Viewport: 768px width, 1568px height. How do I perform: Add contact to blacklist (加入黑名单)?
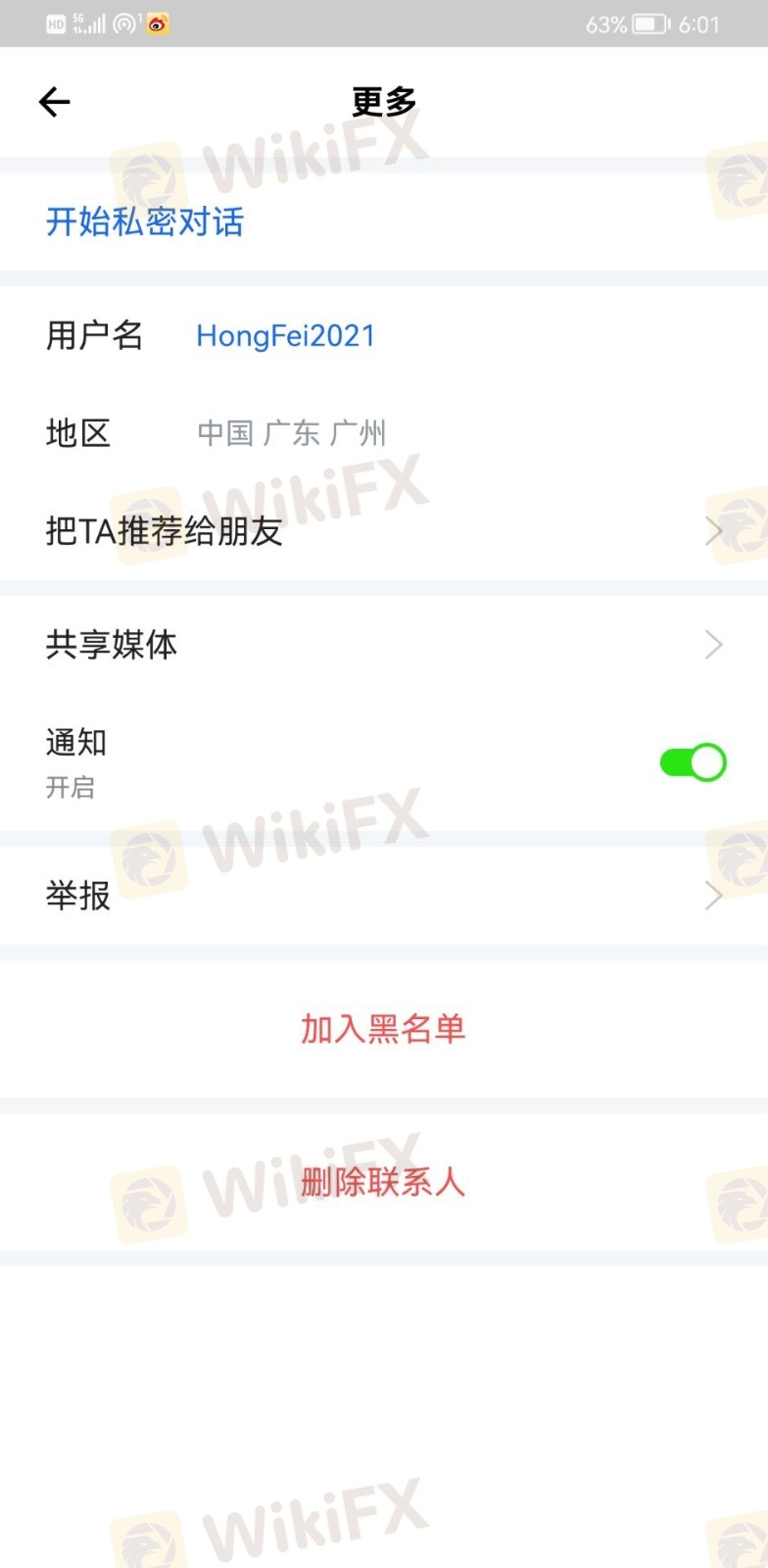tap(383, 1029)
